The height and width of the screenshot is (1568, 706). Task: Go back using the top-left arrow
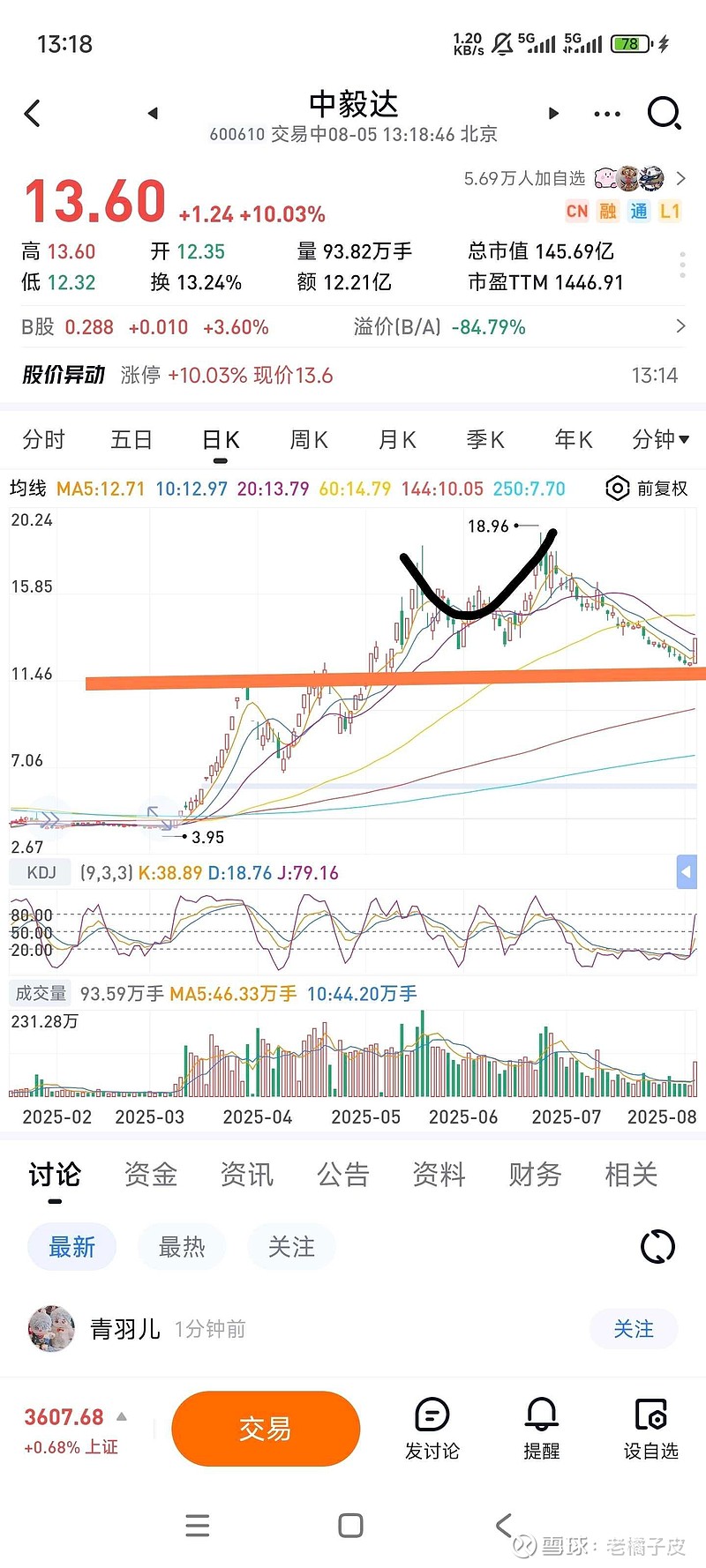pos(33,114)
